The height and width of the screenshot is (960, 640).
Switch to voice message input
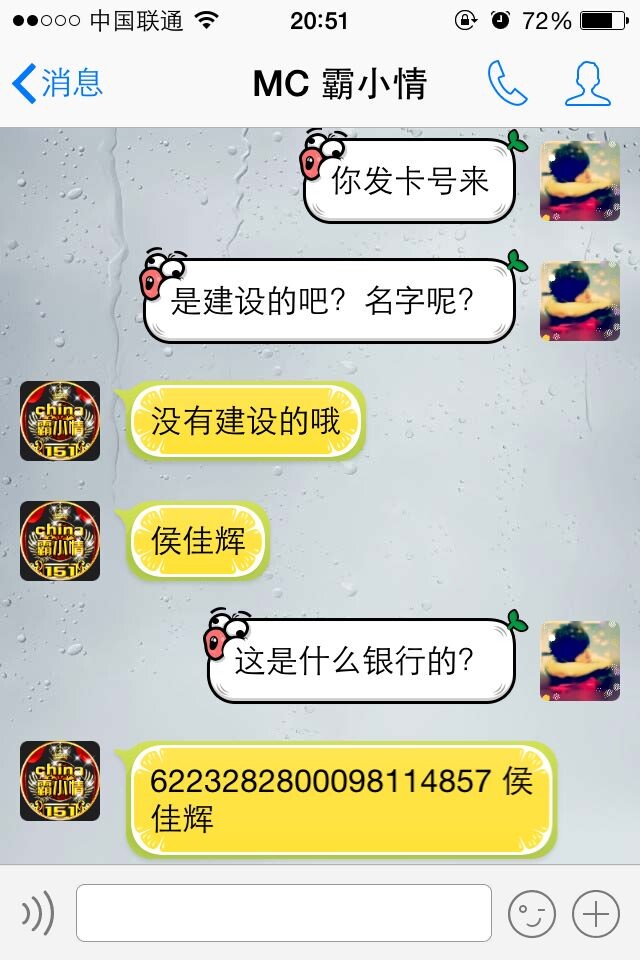click(x=37, y=913)
